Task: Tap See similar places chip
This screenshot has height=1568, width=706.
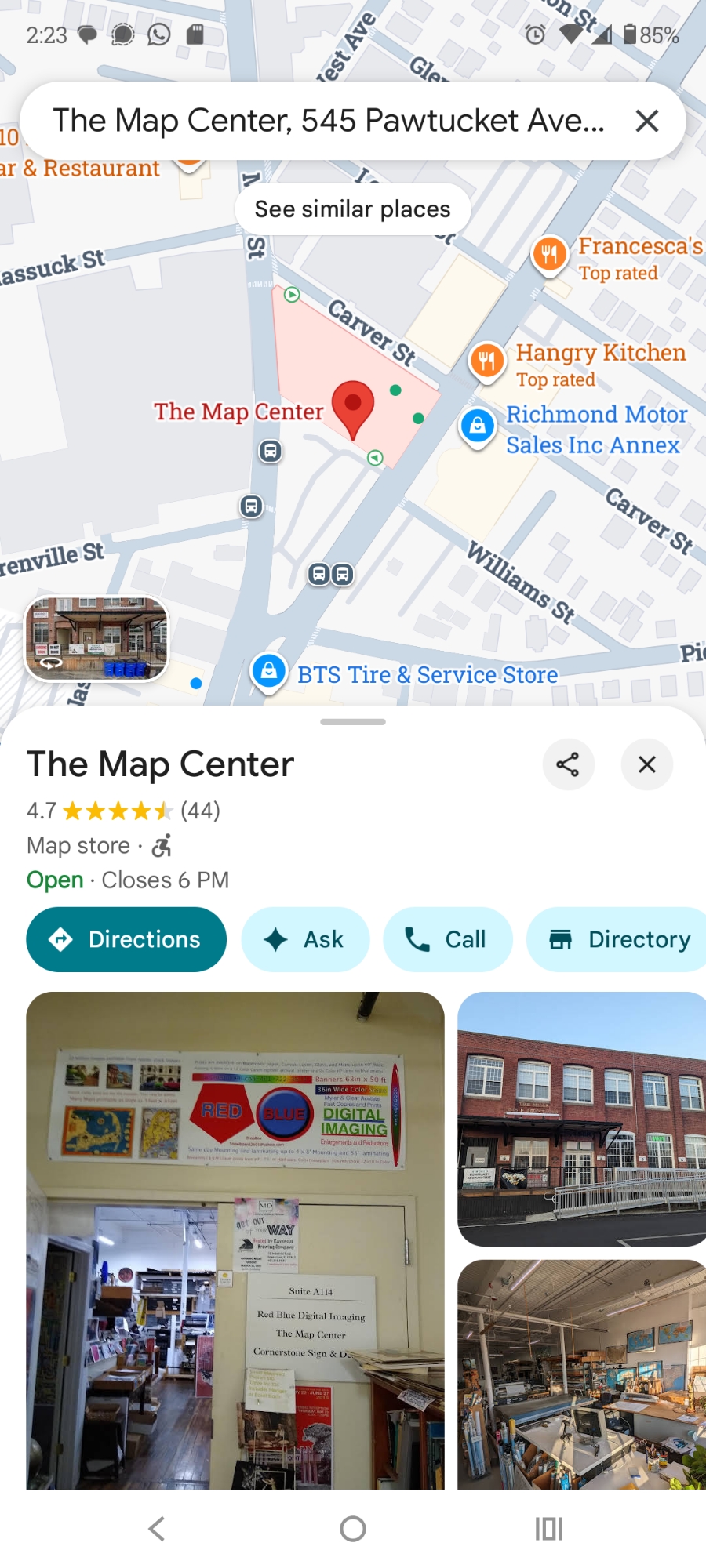Action: [x=352, y=209]
